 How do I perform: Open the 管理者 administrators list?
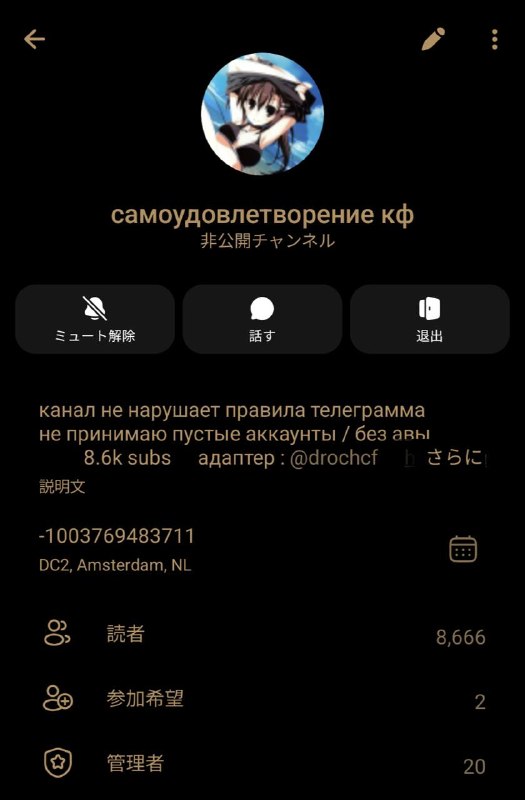[262, 764]
